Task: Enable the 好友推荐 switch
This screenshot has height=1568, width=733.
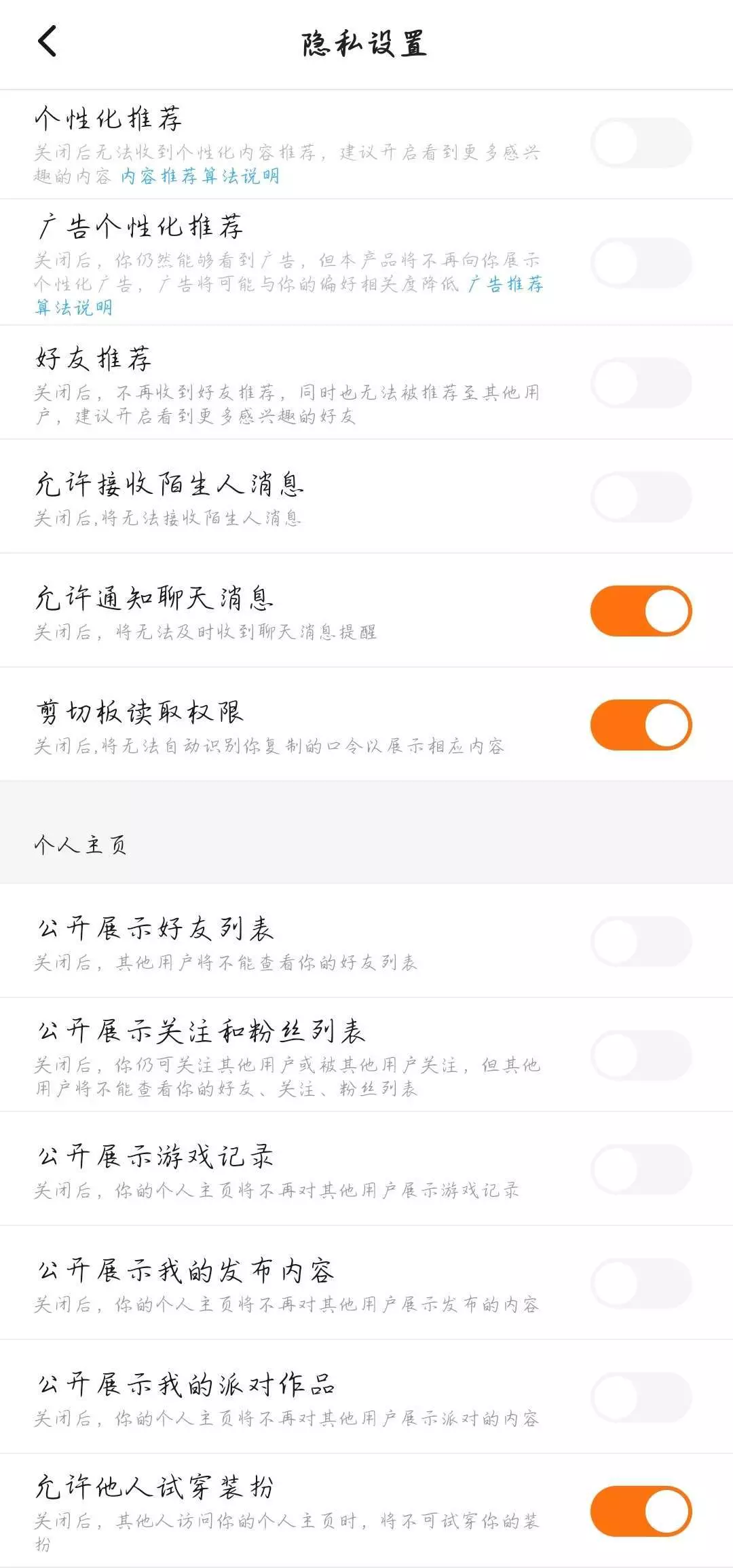Action: tap(641, 383)
